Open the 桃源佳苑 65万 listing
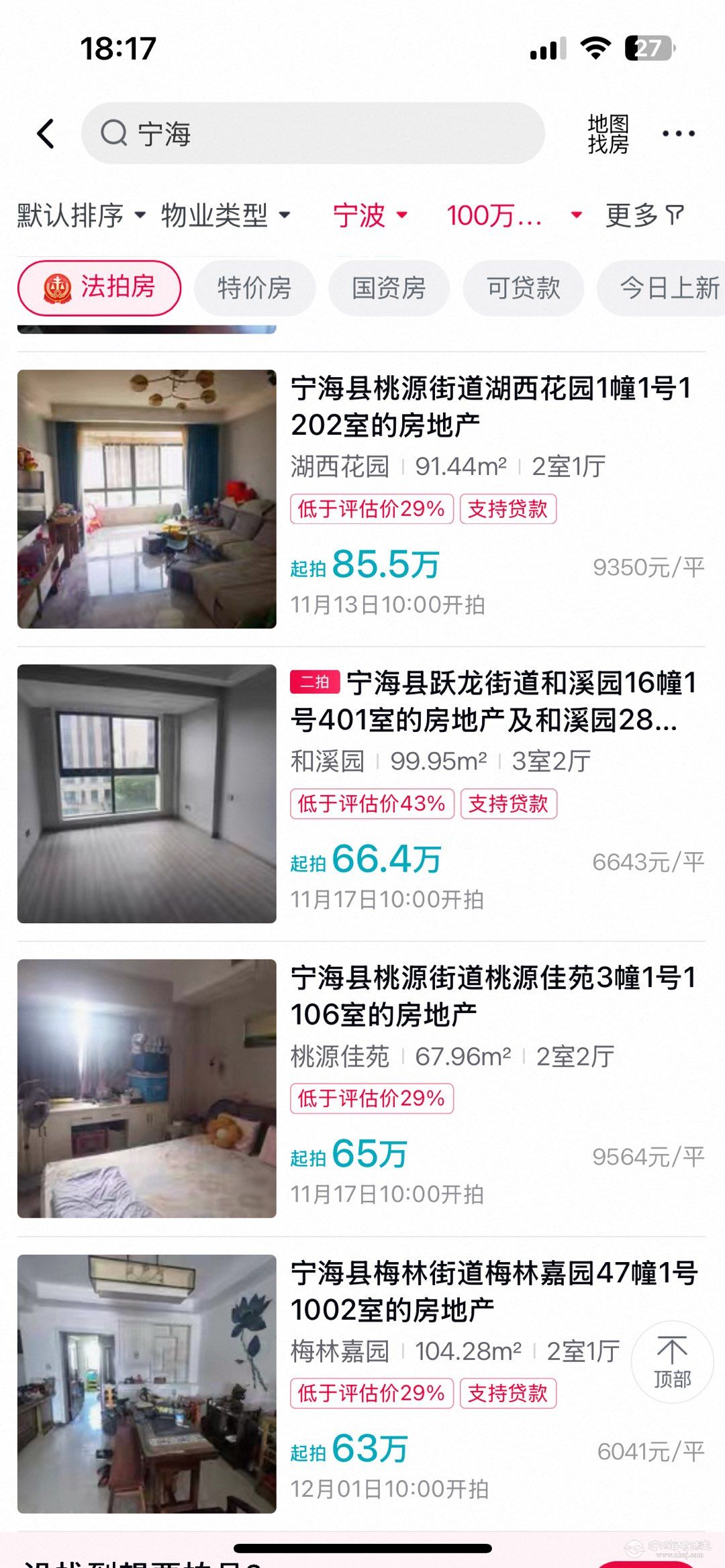725x1568 pixels. point(361,1088)
